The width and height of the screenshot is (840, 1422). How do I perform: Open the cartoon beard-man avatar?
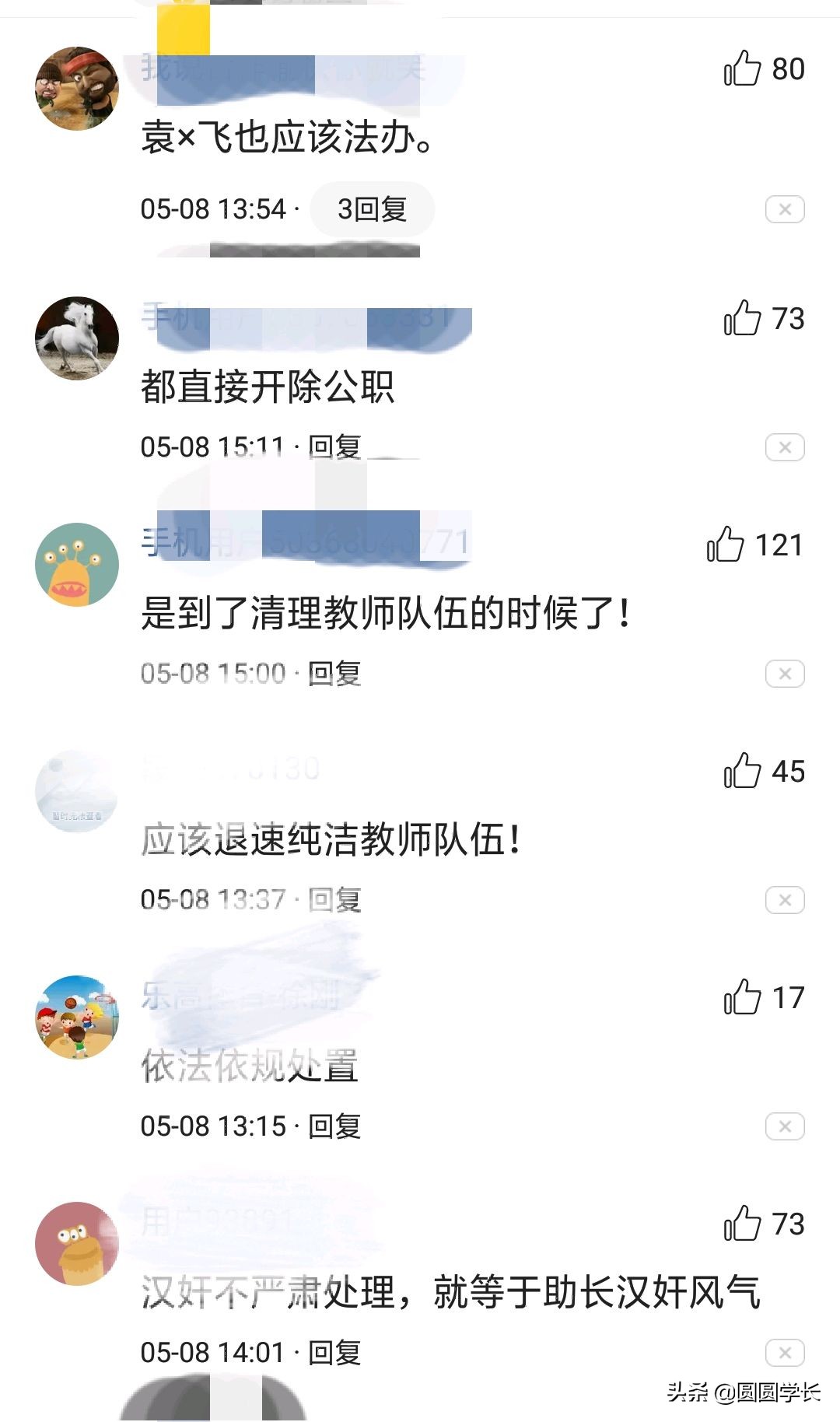point(77,87)
